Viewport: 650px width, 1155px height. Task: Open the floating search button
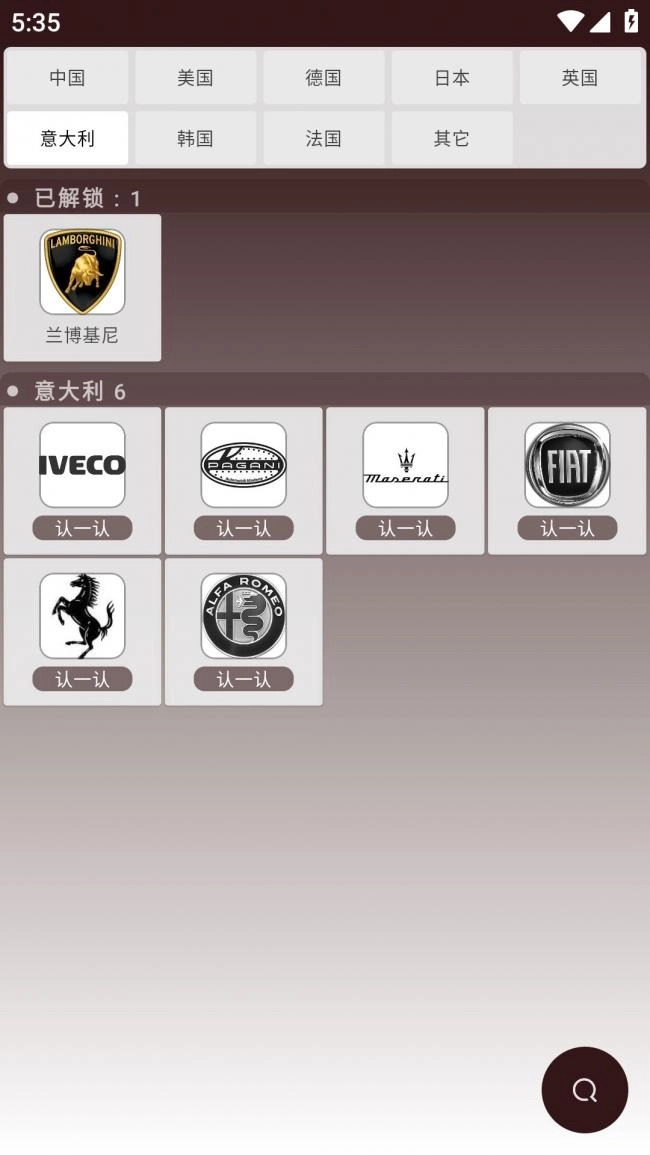[584, 1090]
